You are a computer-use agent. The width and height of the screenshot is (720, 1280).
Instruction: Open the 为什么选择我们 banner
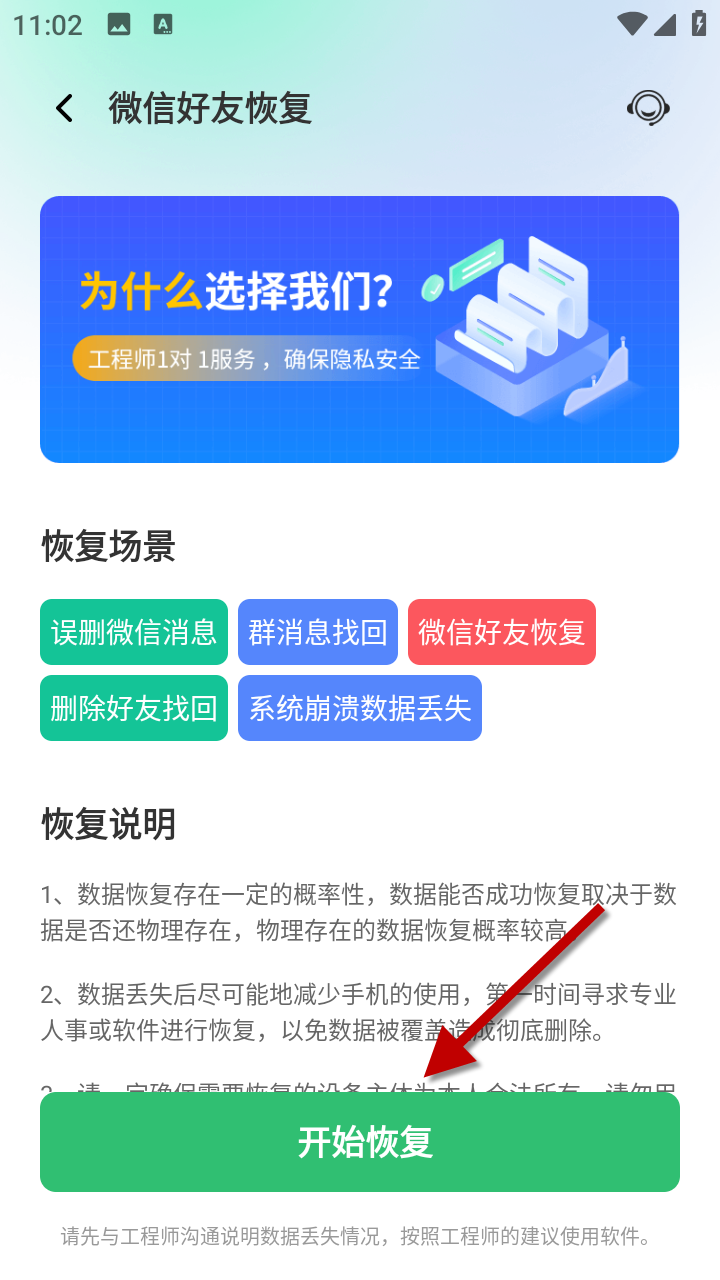(x=359, y=329)
